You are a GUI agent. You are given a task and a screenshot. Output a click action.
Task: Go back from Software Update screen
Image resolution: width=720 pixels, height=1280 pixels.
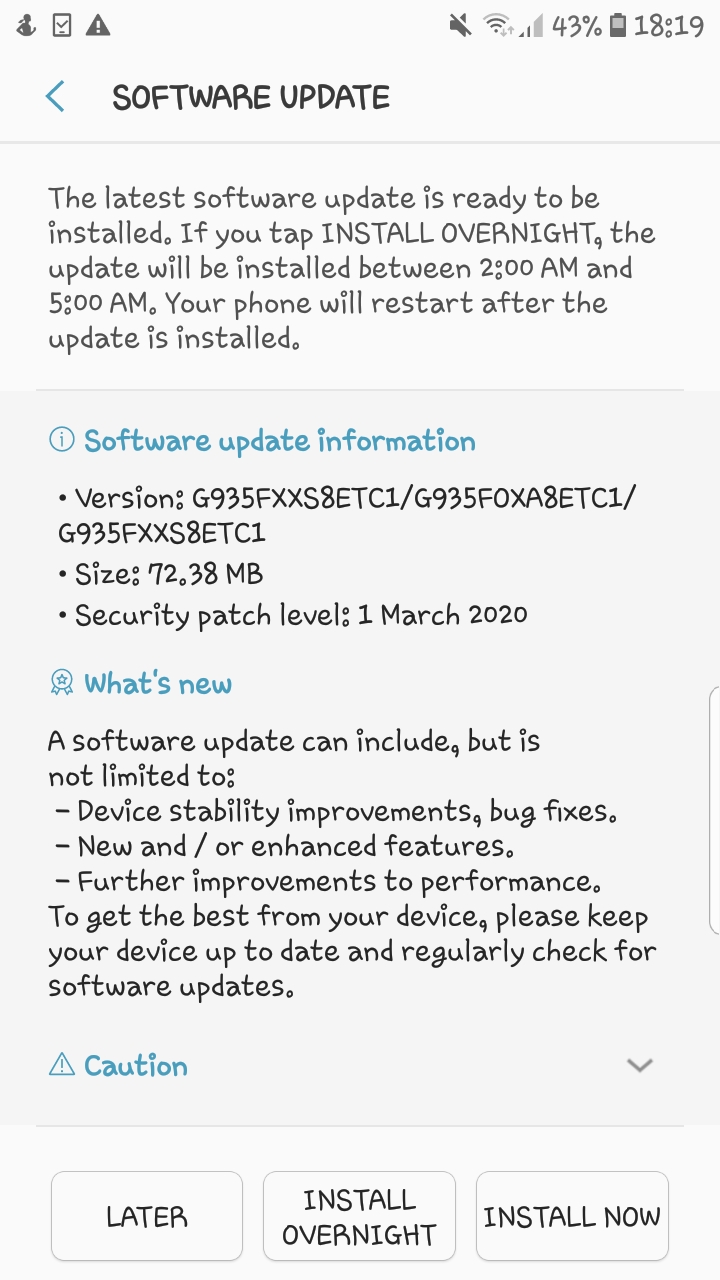point(55,97)
